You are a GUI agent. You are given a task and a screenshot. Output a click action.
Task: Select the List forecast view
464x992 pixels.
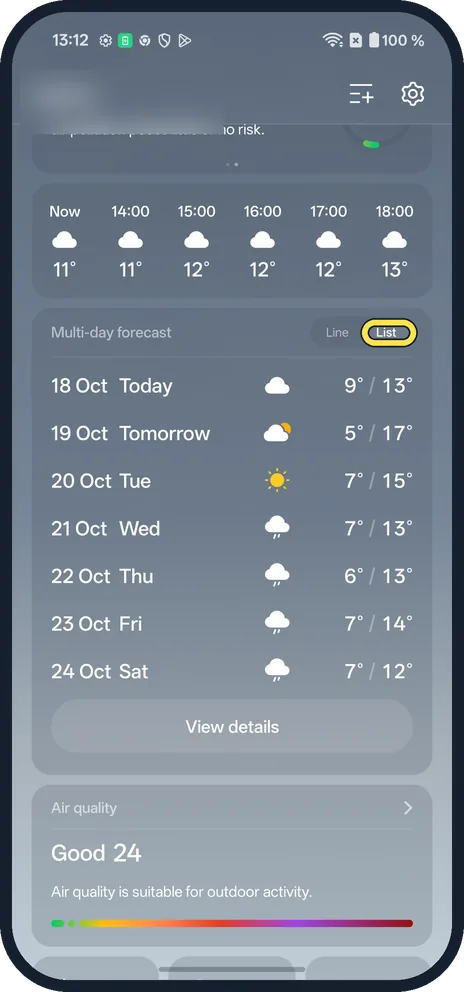click(388, 333)
